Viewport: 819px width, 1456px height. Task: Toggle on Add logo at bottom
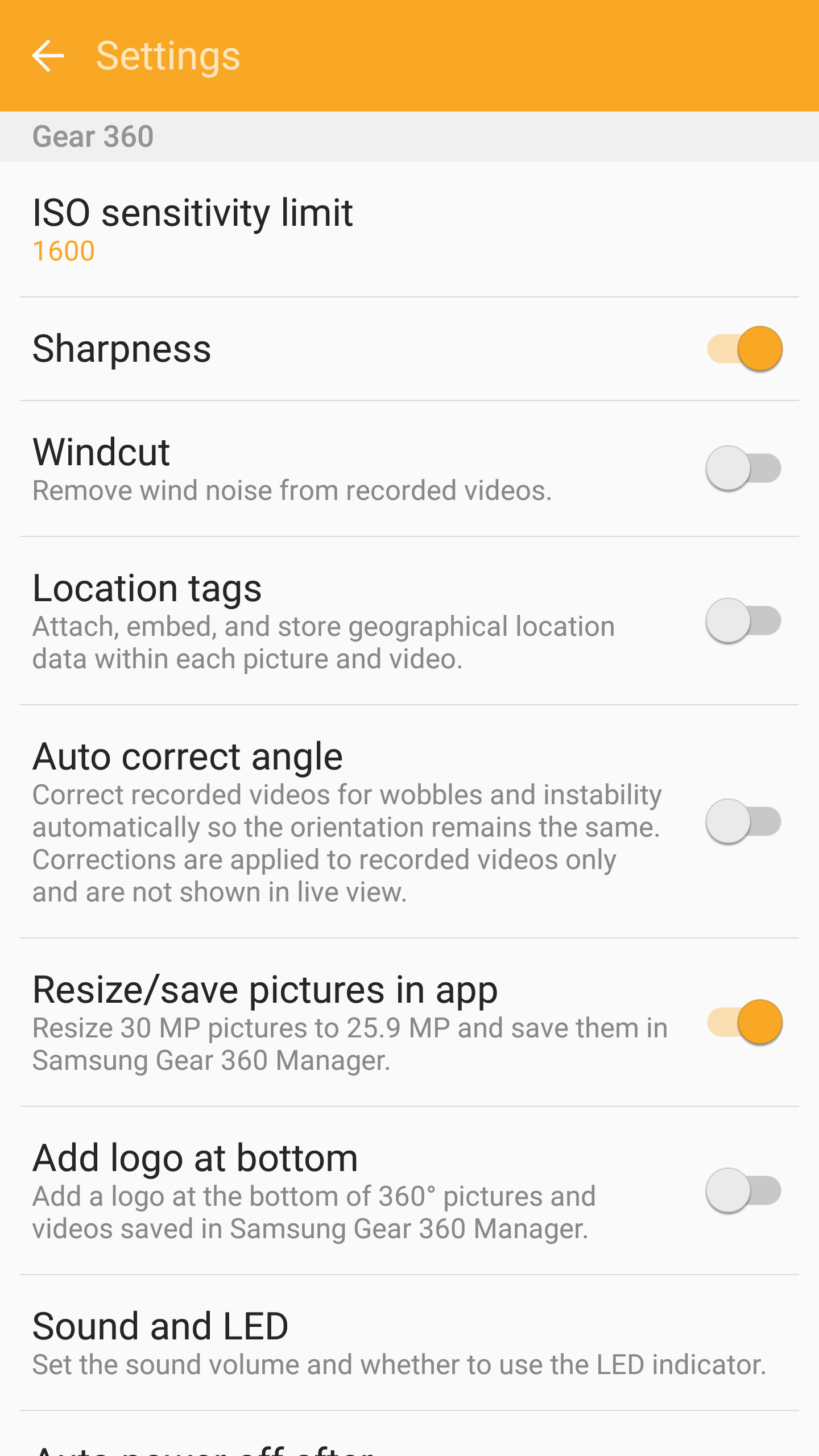(x=744, y=1190)
